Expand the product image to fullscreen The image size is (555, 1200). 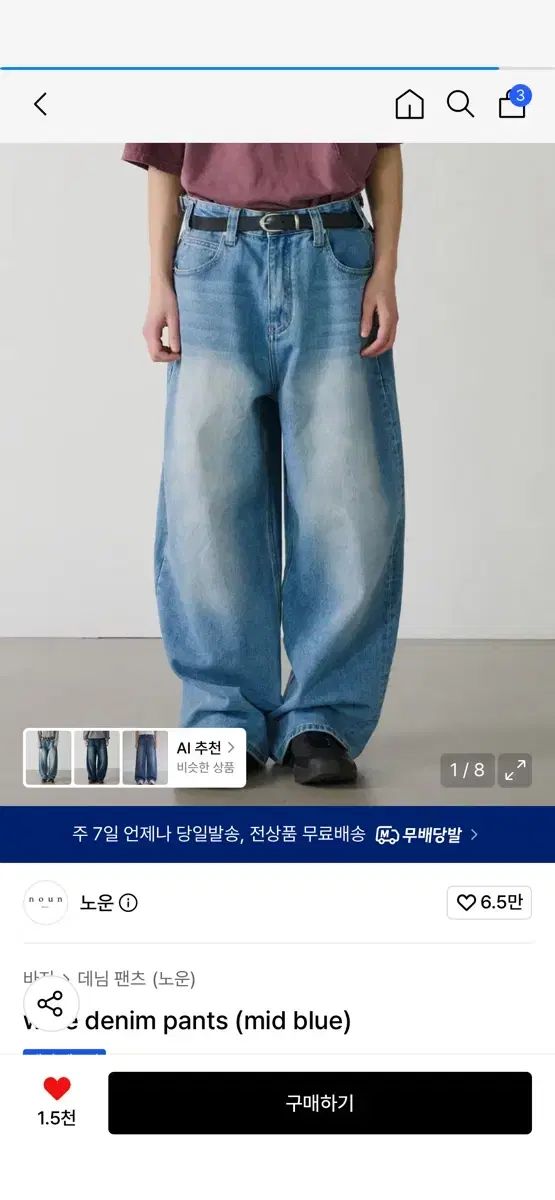point(515,770)
